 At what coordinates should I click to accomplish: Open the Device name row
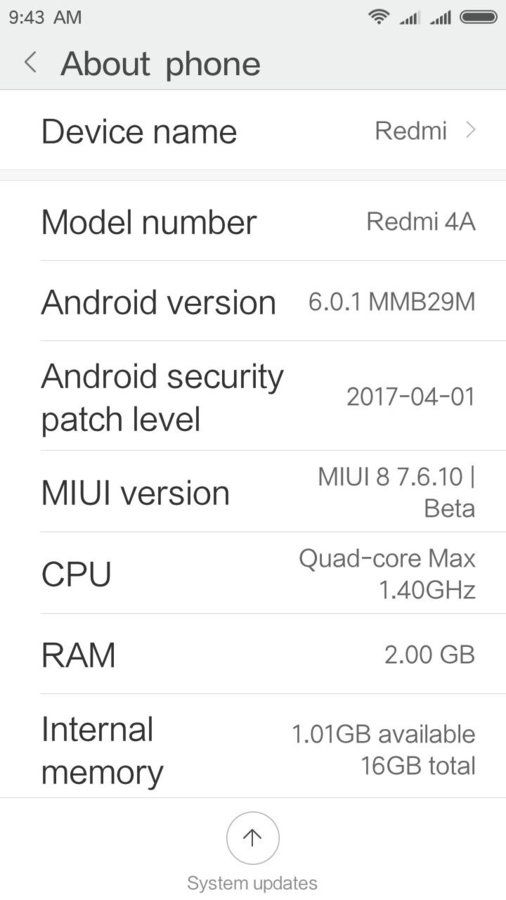point(253,131)
